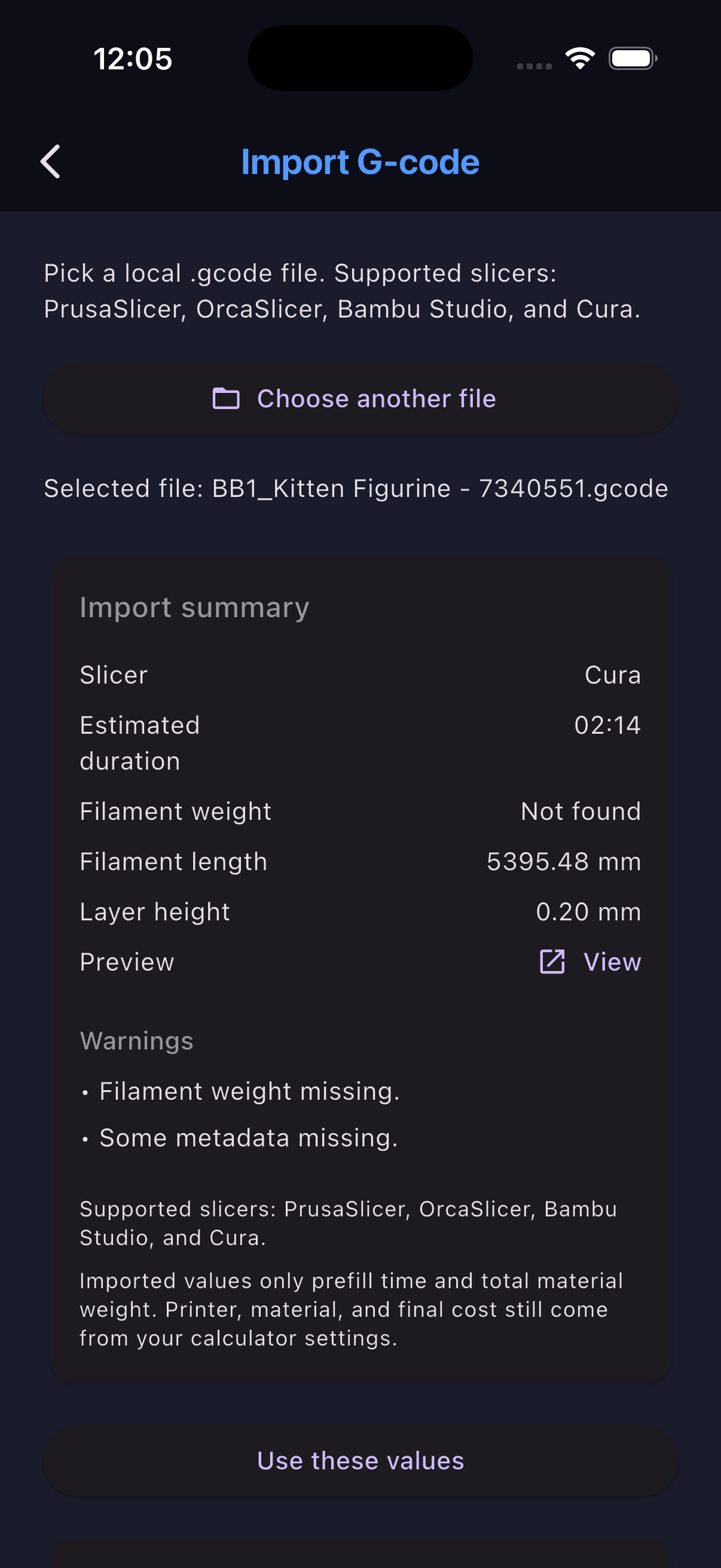Tap the selected file name BB1_Kitten Figurine
This screenshot has height=1568, width=721.
tap(355, 487)
